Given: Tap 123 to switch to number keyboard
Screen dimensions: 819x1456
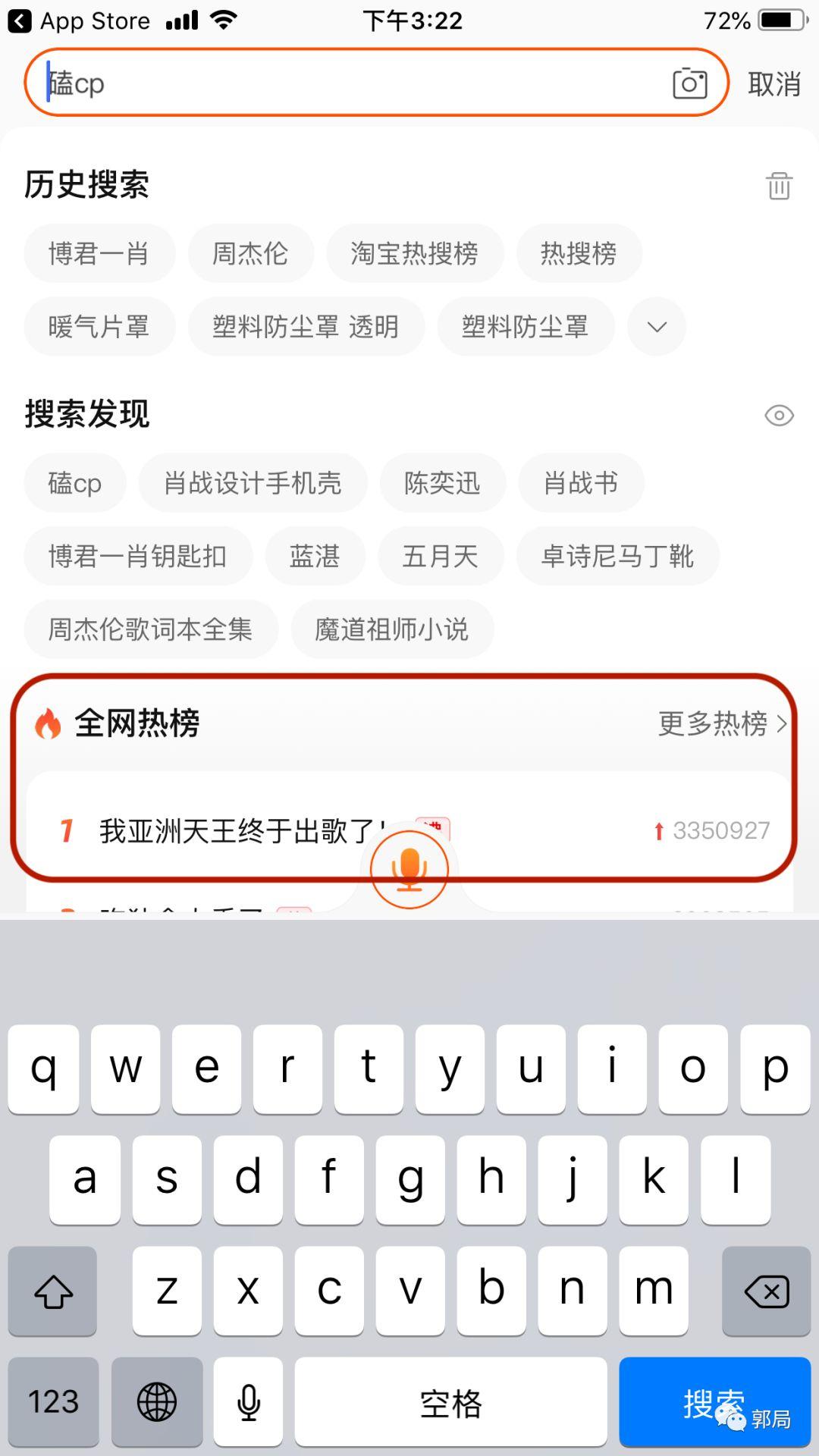Looking at the screenshot, I should [53, 1401].
